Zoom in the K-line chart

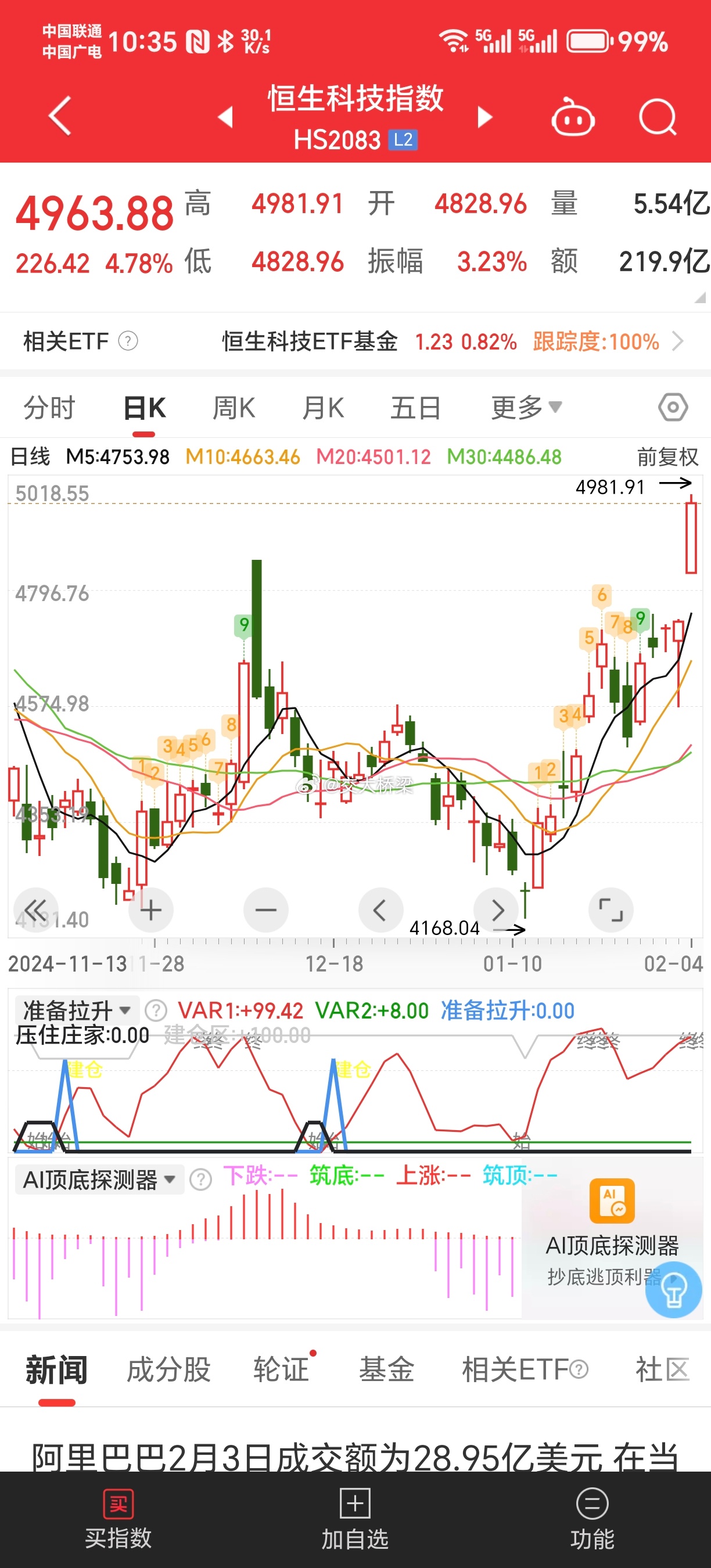click(151, 911)
